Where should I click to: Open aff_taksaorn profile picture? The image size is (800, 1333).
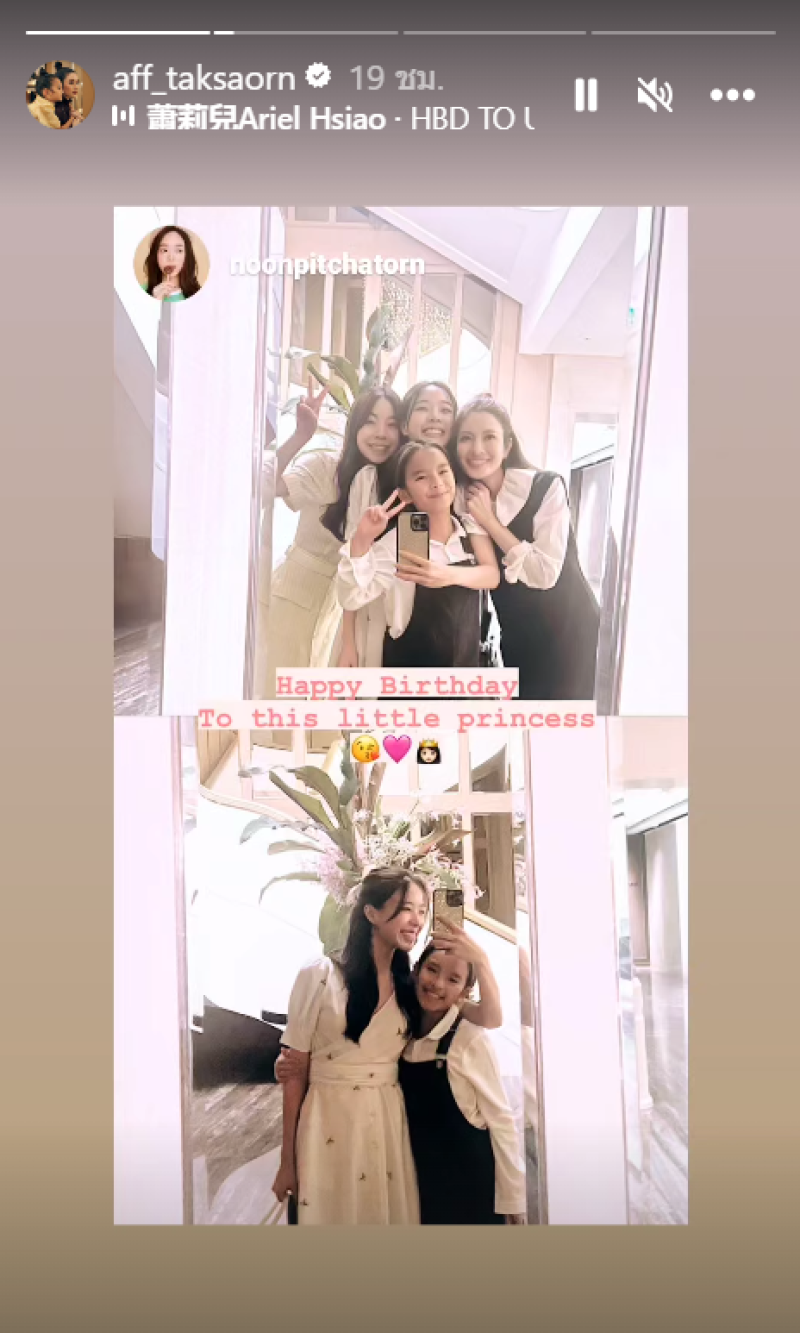(60, 95)
